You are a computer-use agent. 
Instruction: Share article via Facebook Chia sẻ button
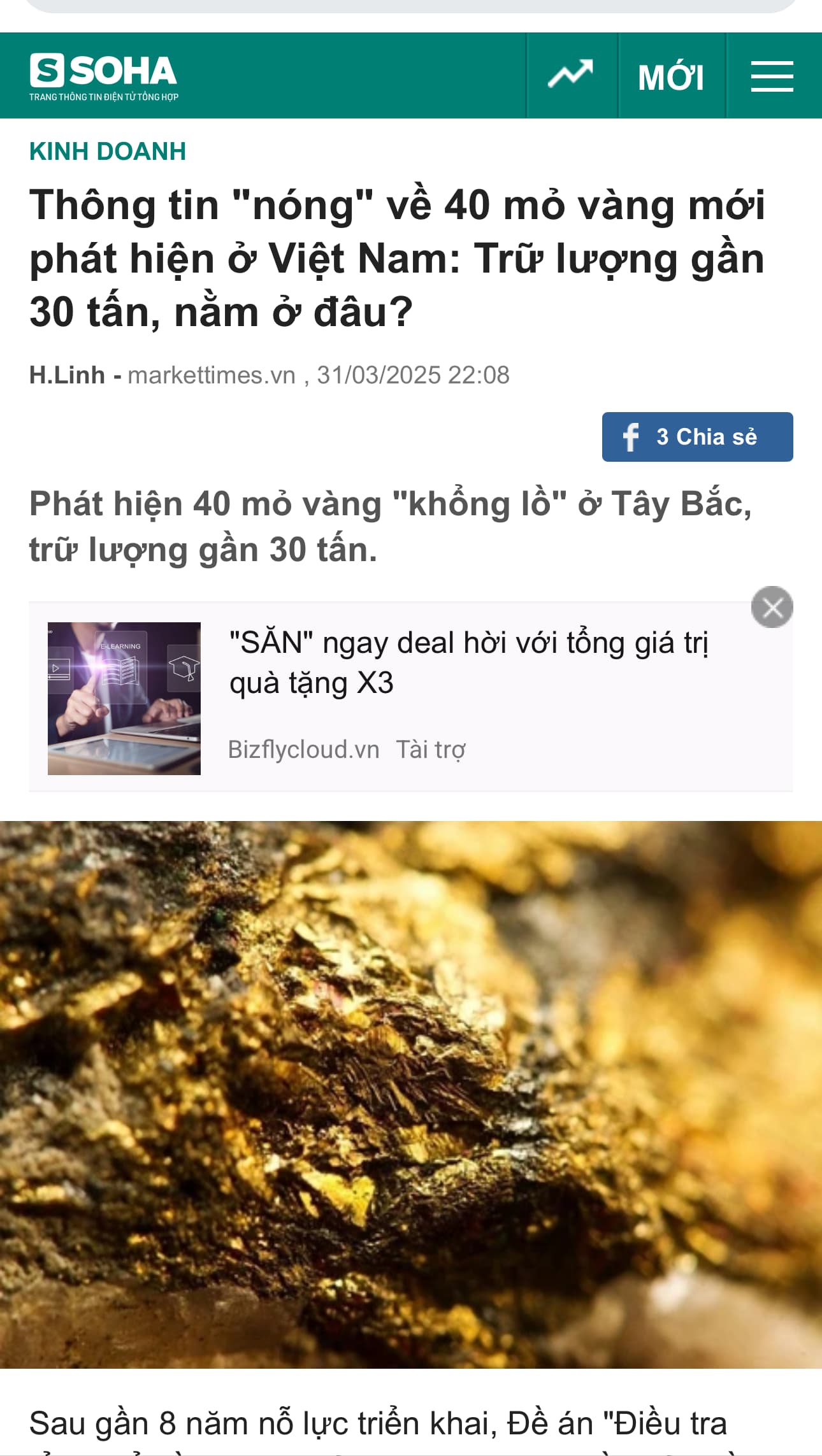[x=697, y=437]
